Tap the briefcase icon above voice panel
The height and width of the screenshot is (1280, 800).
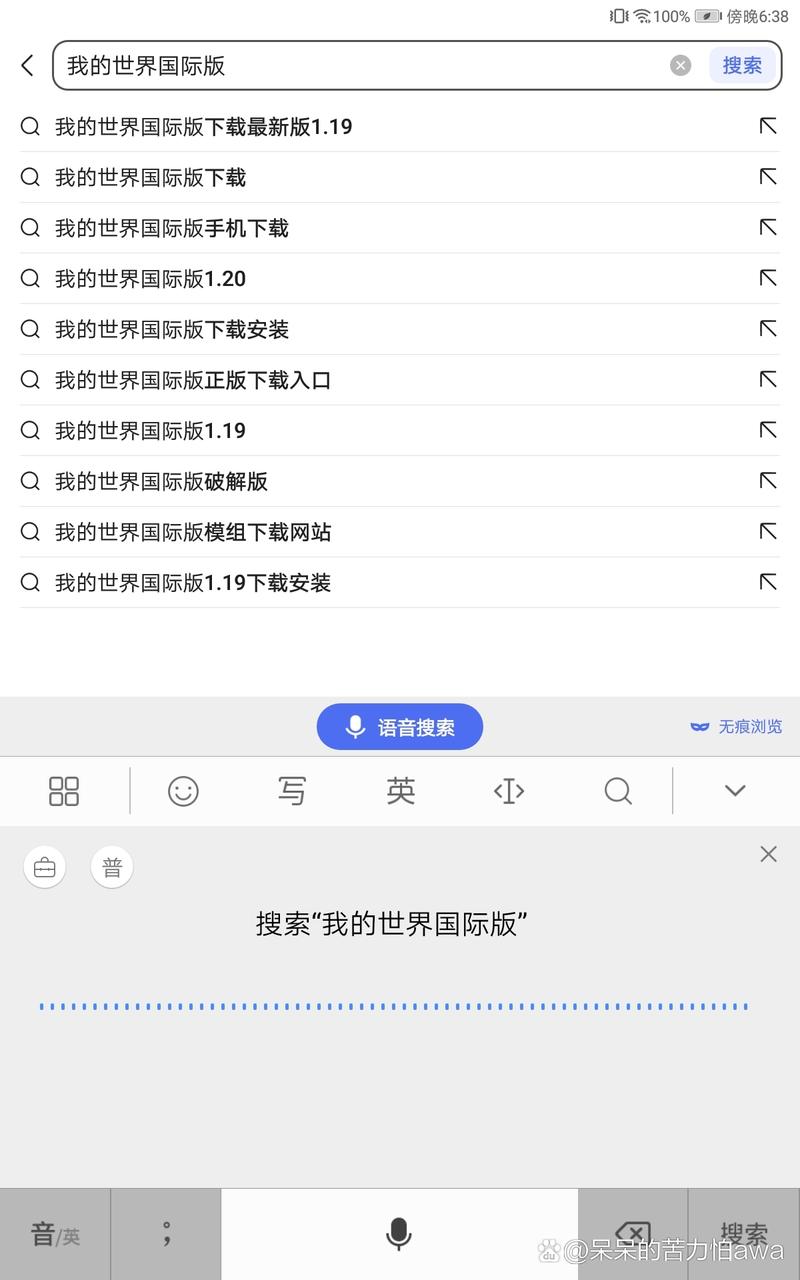point(44,867)
